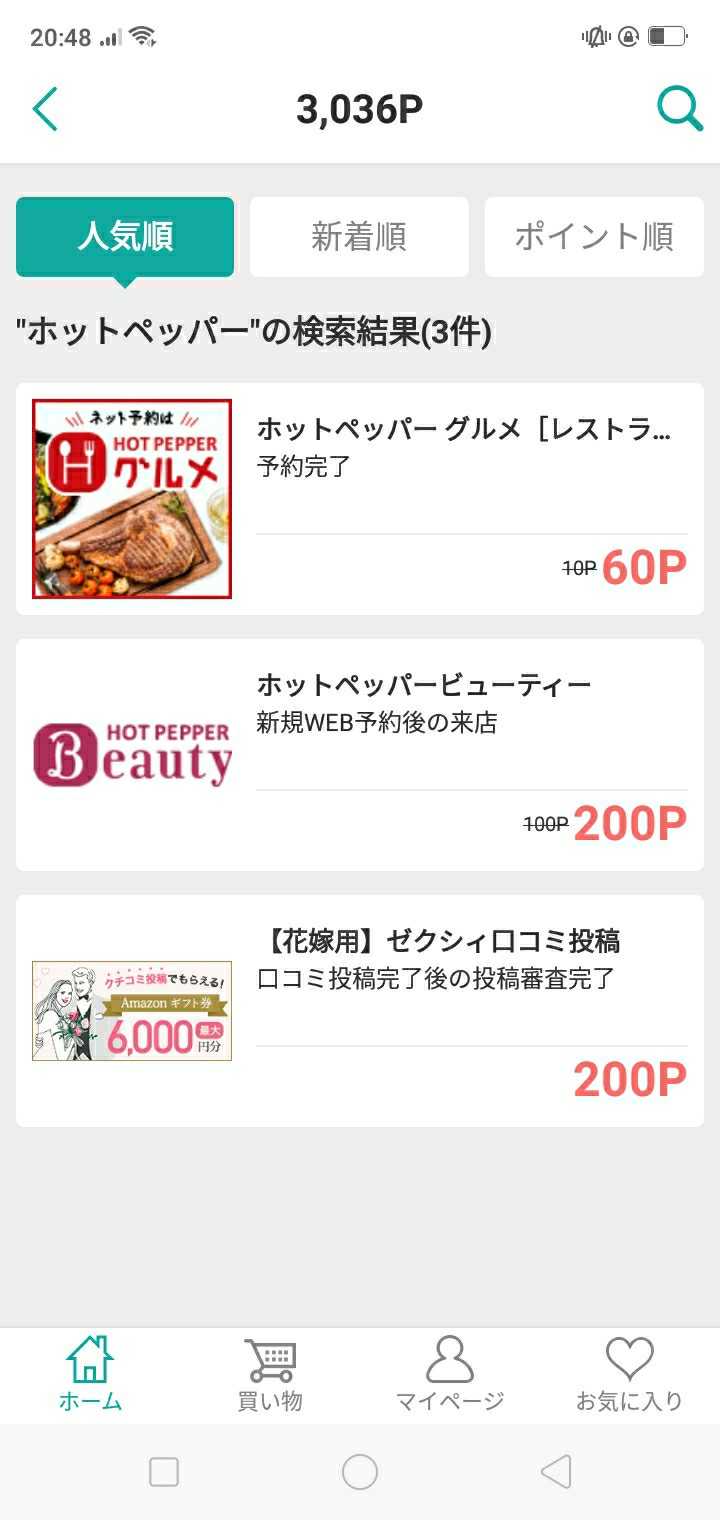The width and height of the screenshot is (720, 1520).
Task: Go back using the top-left arrow
Action: pos(45,109)
